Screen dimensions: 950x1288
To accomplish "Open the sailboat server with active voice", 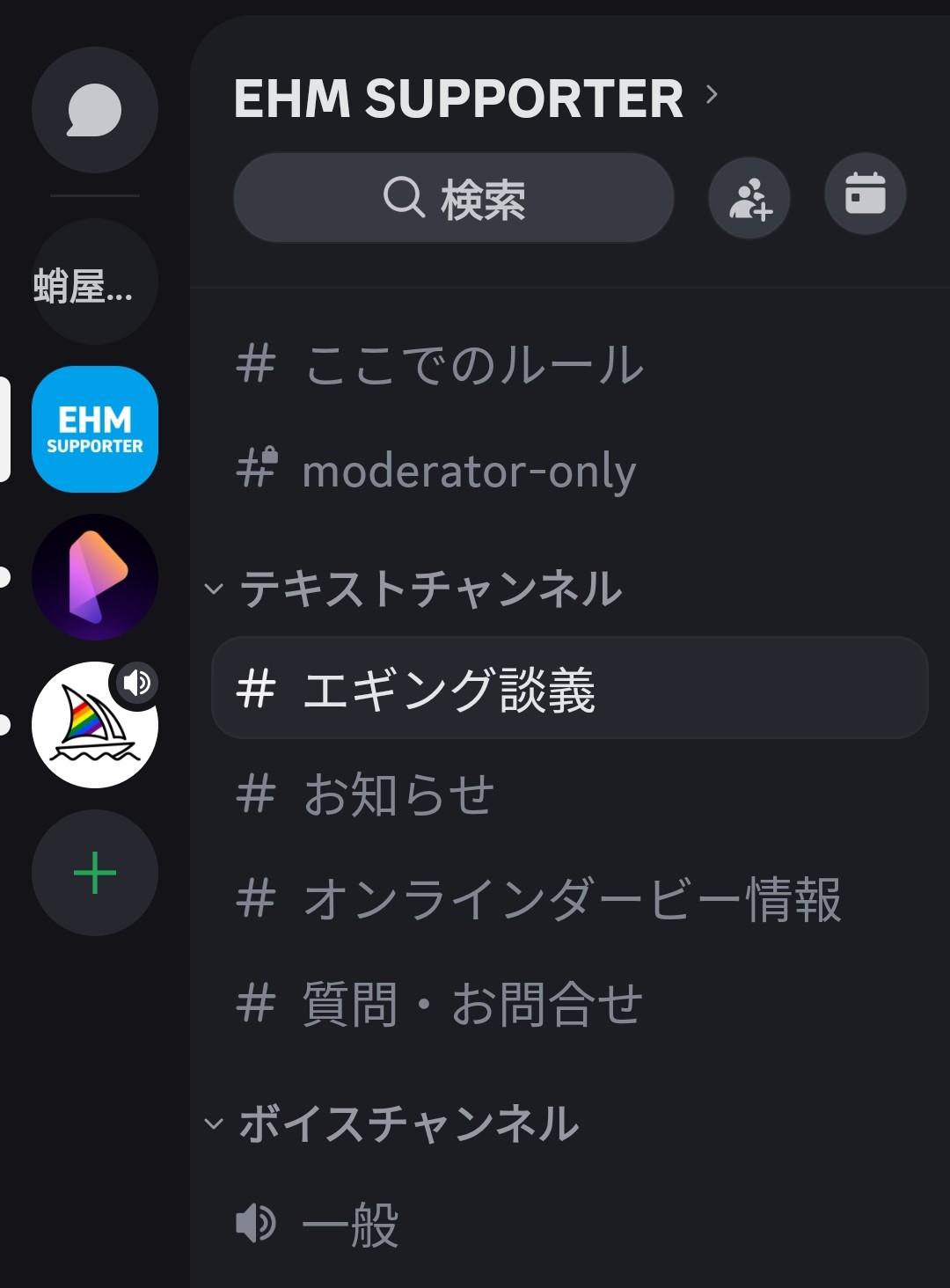I will [94, 725].
